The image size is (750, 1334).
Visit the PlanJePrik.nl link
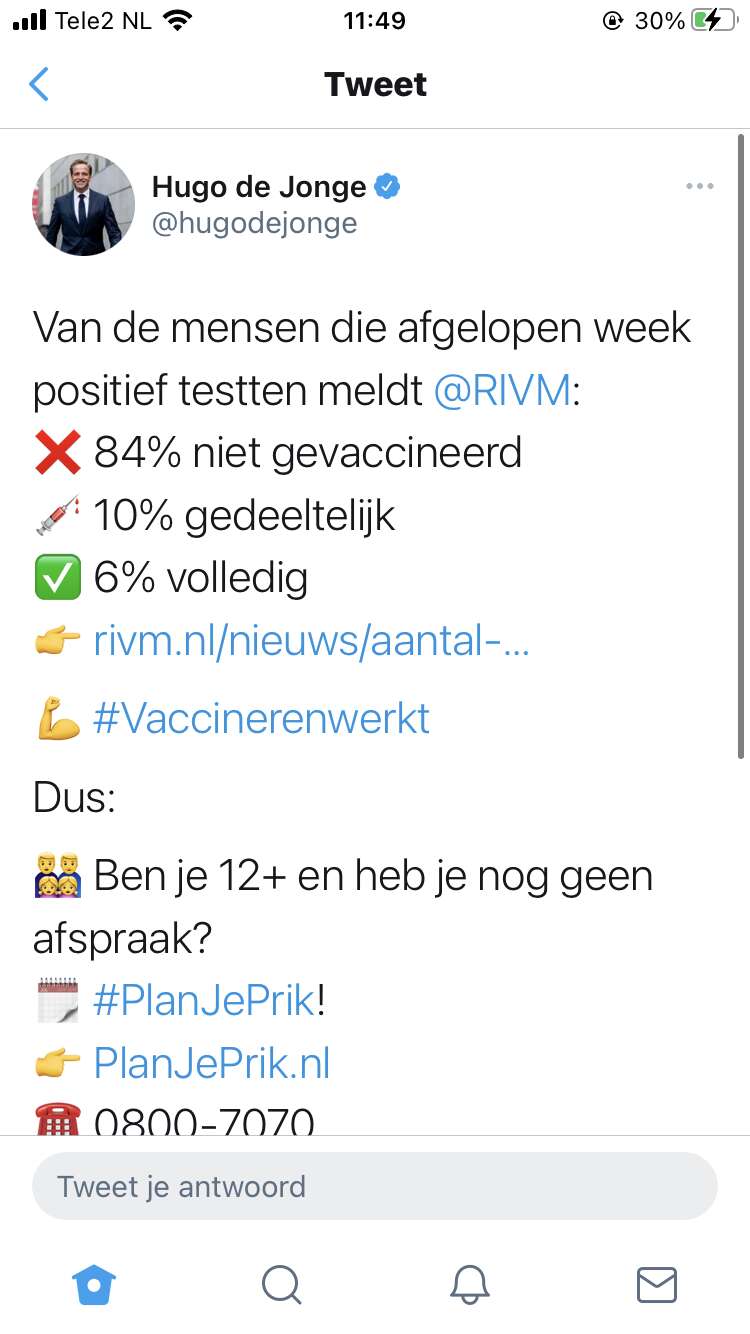tap(212, 1063)
